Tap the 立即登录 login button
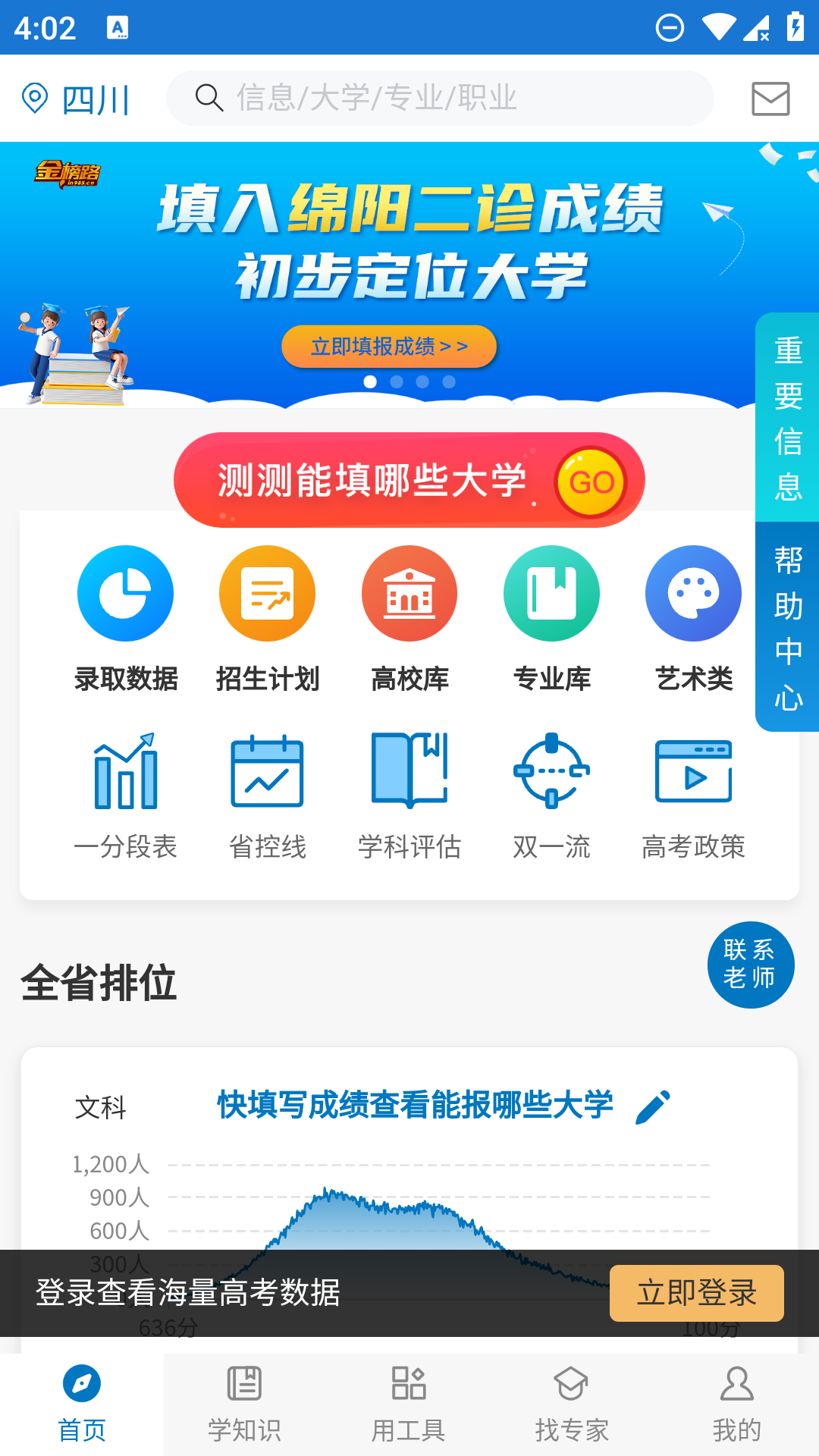 coord(697,1294)
